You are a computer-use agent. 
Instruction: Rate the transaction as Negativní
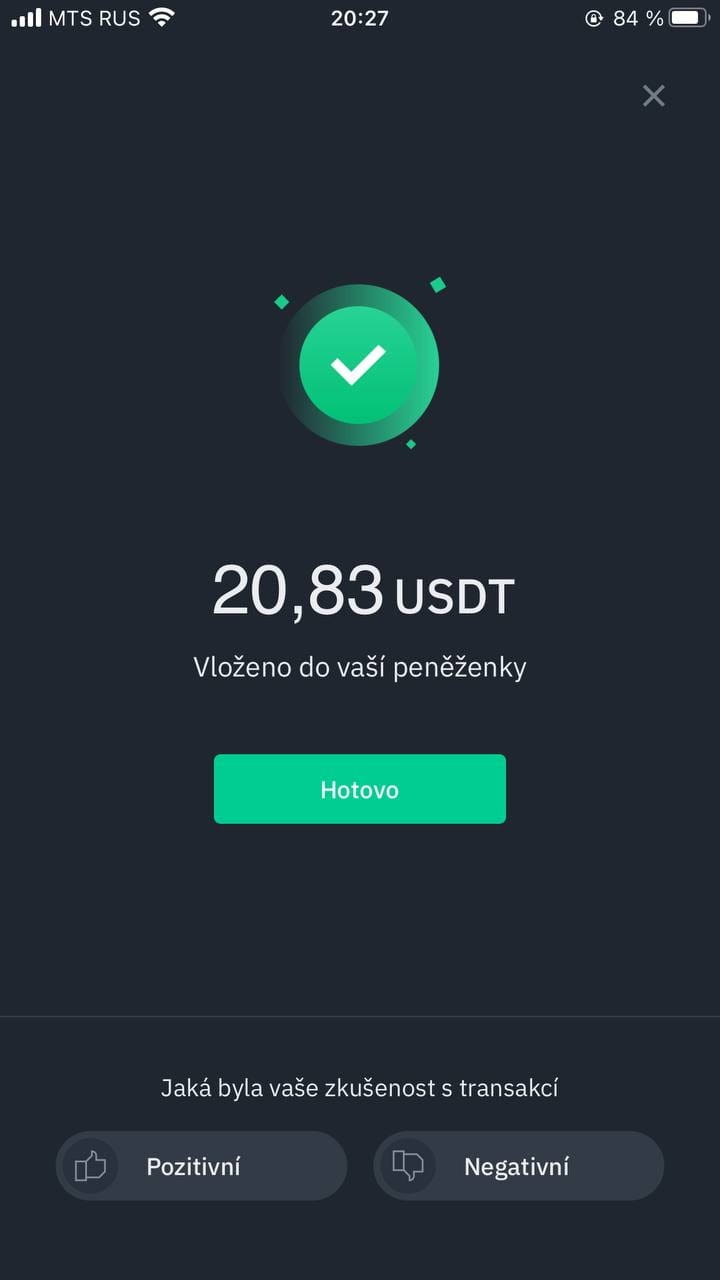[x=518, y=1166]
